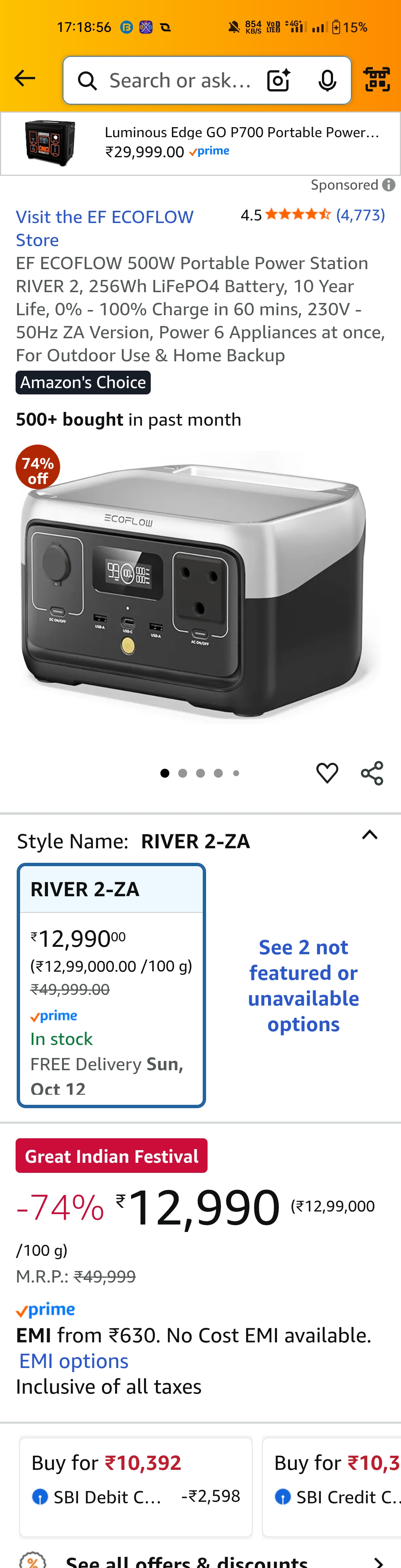Open EMI options
401x1568 pixels.
tap(74, 1361)
